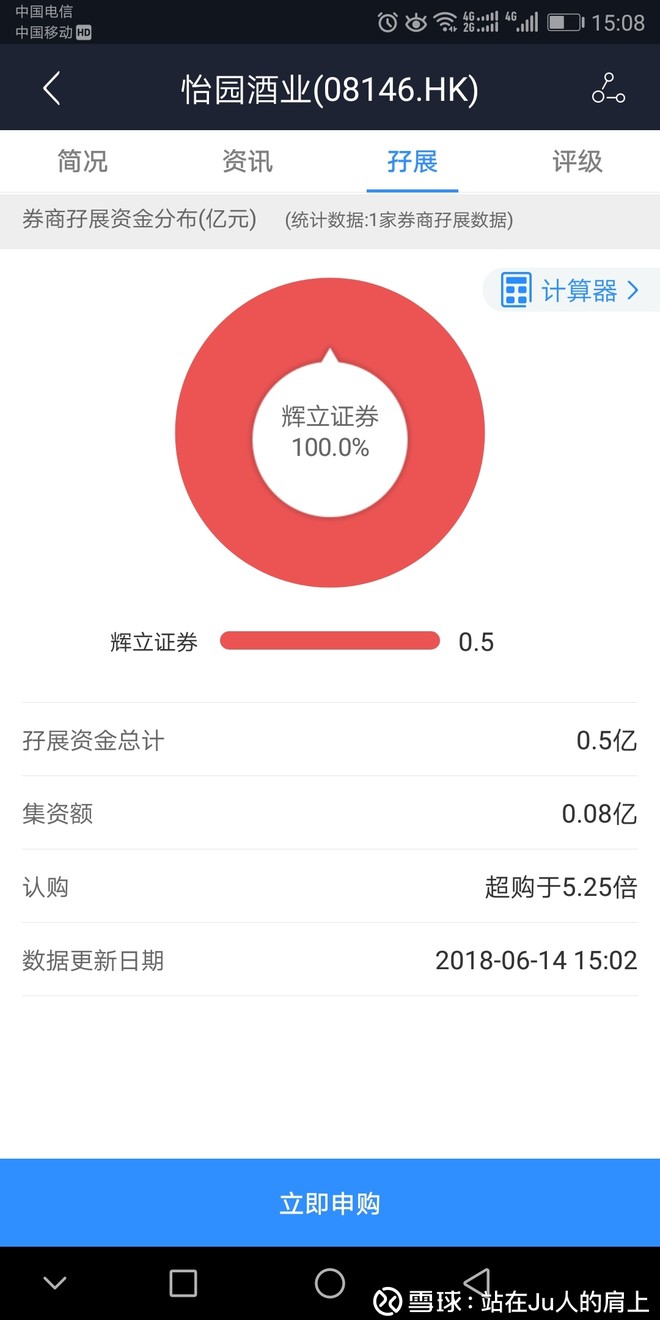
Task: Open the 计算器 calculator
Action: click(x=571, y=290)
